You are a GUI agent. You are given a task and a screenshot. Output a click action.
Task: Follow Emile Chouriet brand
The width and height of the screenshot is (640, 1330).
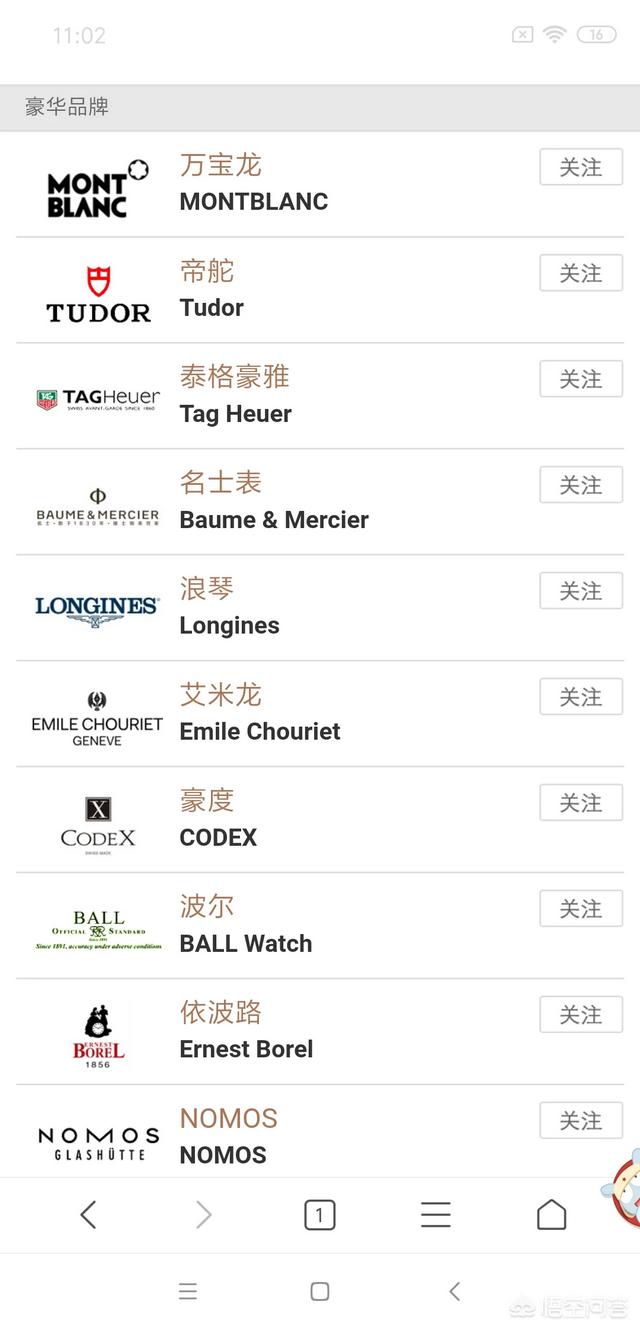581,697
